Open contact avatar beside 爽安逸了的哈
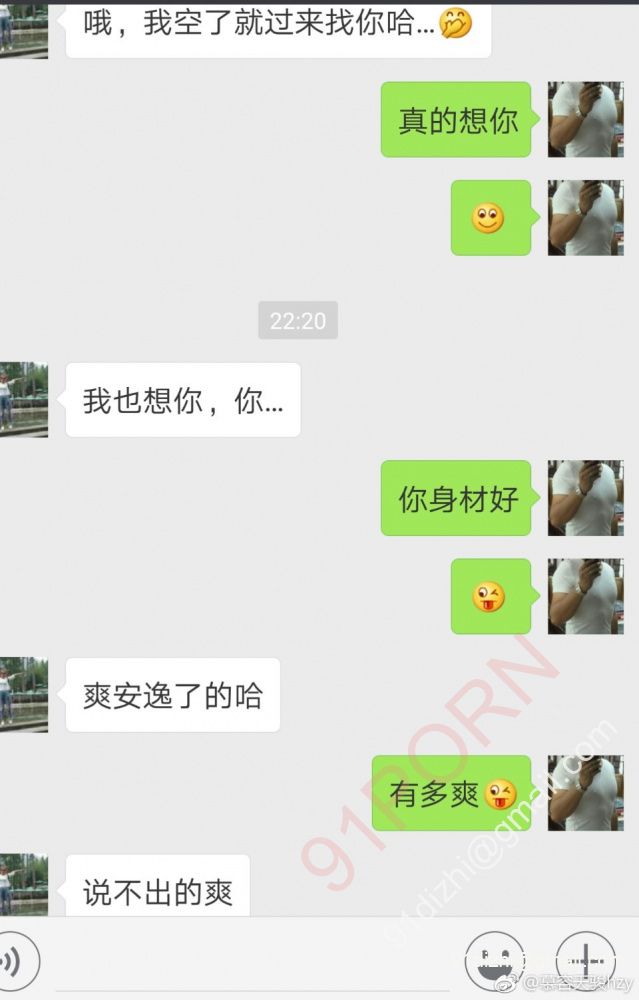The image size is (639, 1000). click(x=22, y=695)
